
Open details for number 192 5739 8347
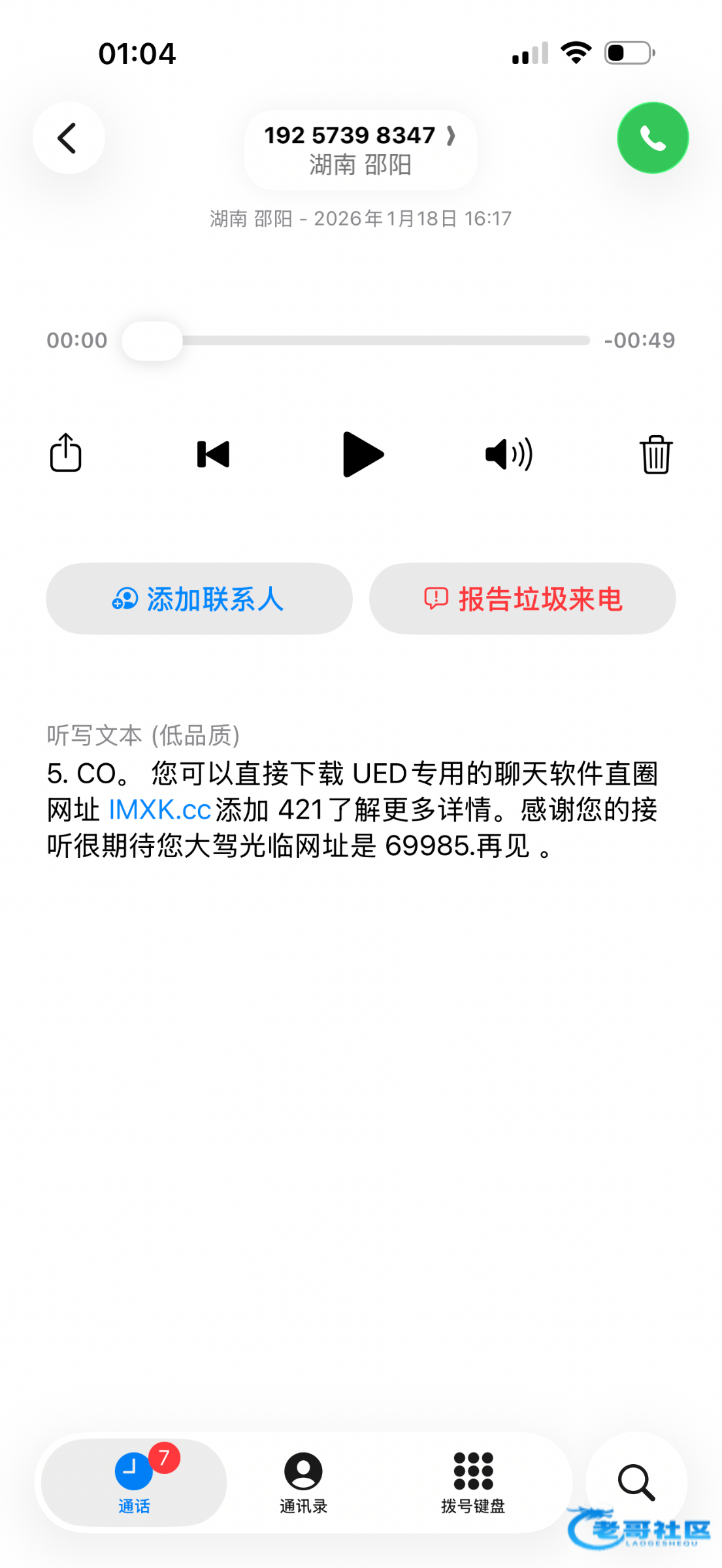360,150
